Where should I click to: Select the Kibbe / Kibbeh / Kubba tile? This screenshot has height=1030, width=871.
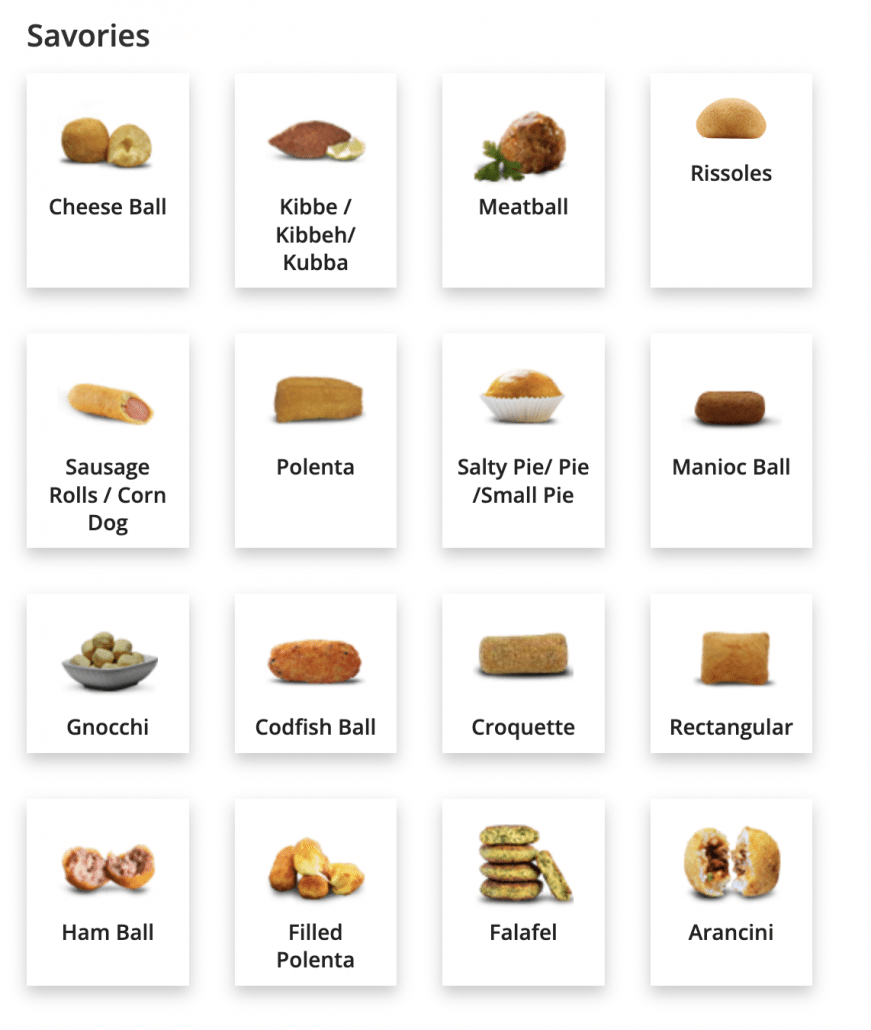click(x=315, y=180)
